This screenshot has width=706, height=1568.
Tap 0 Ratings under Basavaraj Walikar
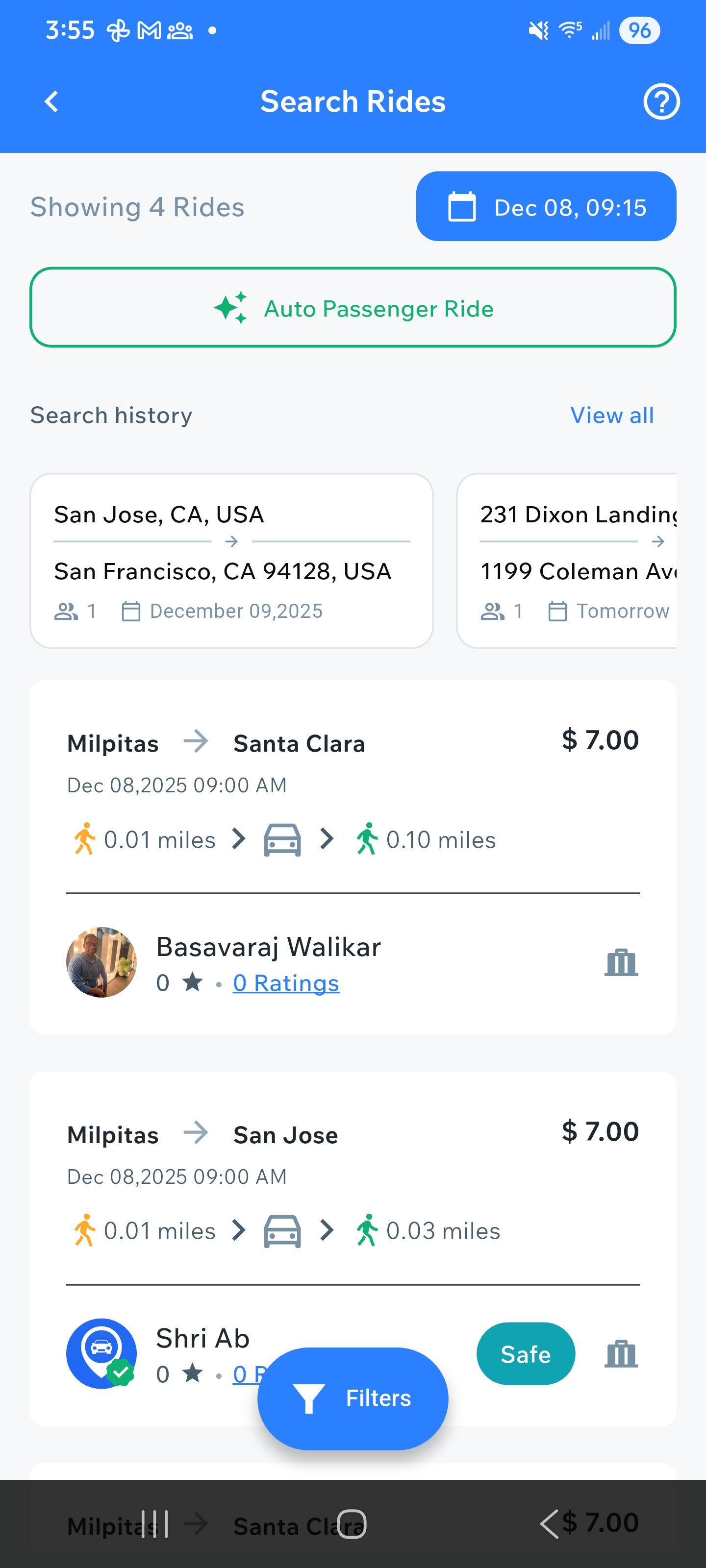coord(286,982)
